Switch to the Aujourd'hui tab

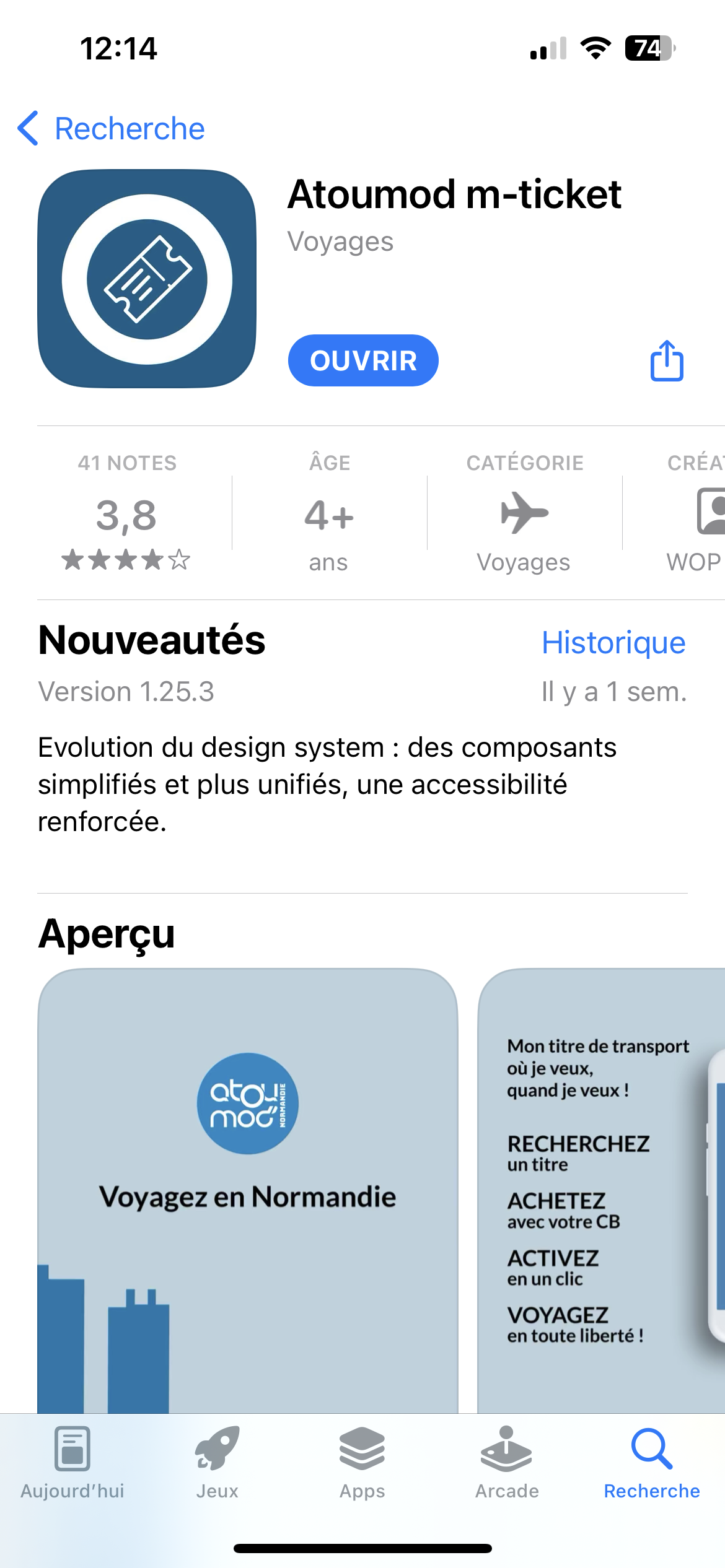pyautogui.click(x=72, y=1463)
